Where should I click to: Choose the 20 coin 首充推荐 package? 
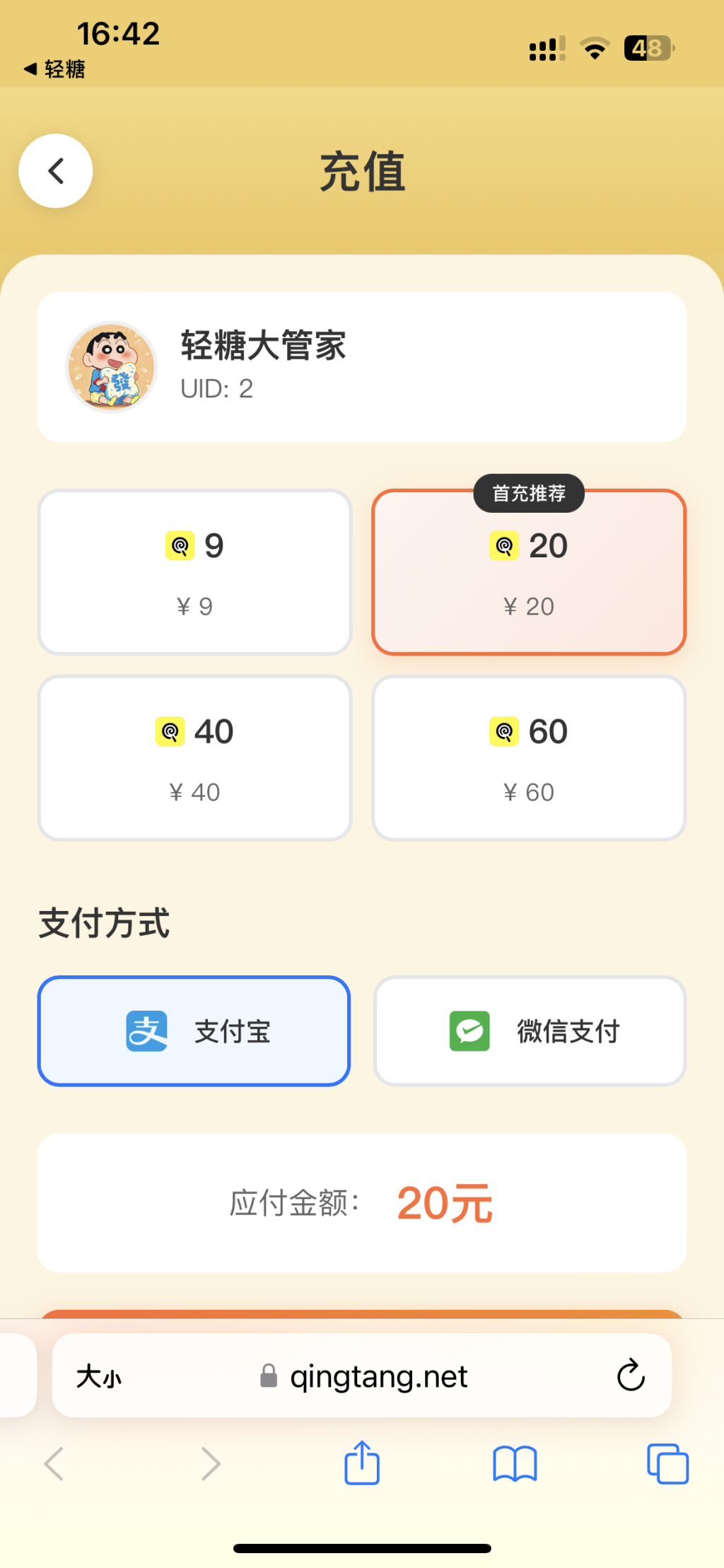(529, 572)
